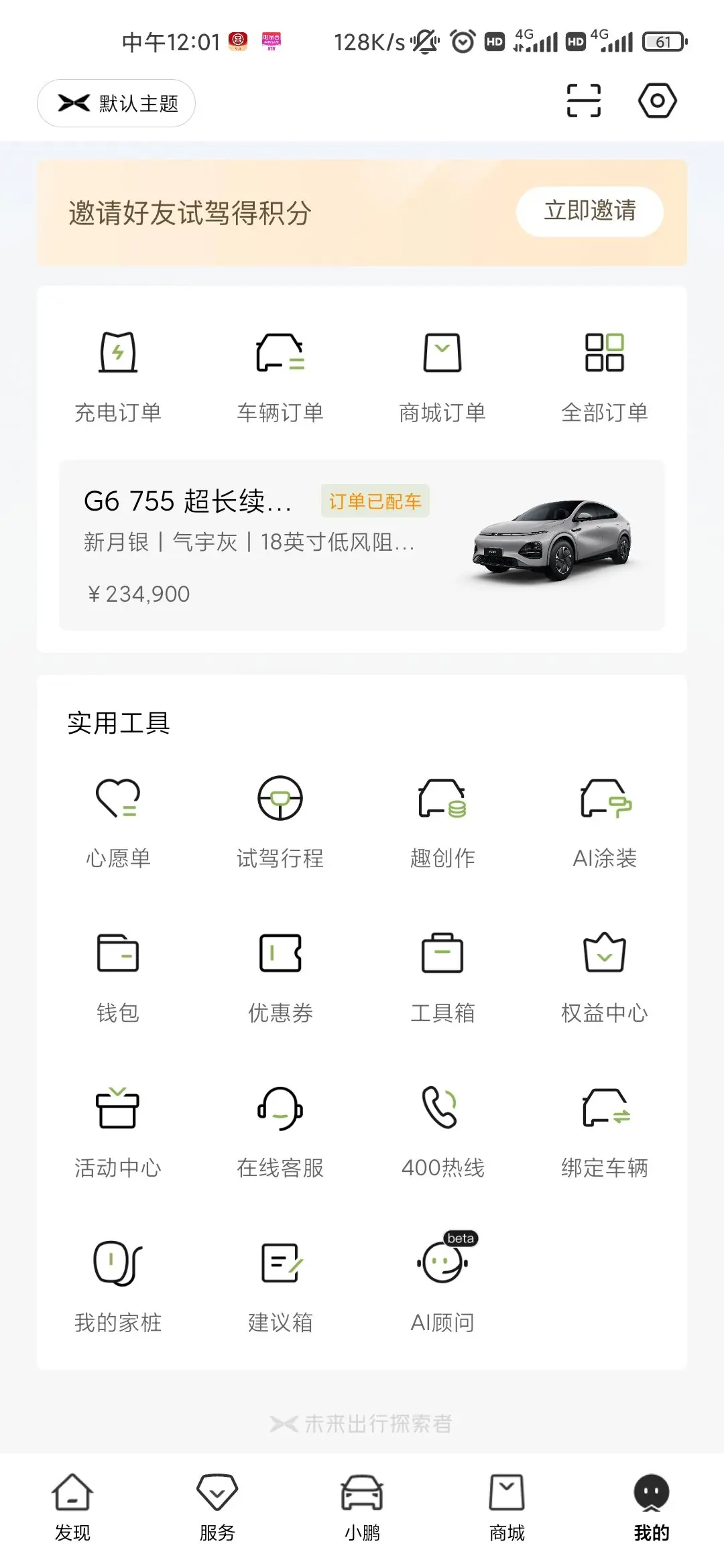Switch to the 商城 tab

tap(507, 1505)
